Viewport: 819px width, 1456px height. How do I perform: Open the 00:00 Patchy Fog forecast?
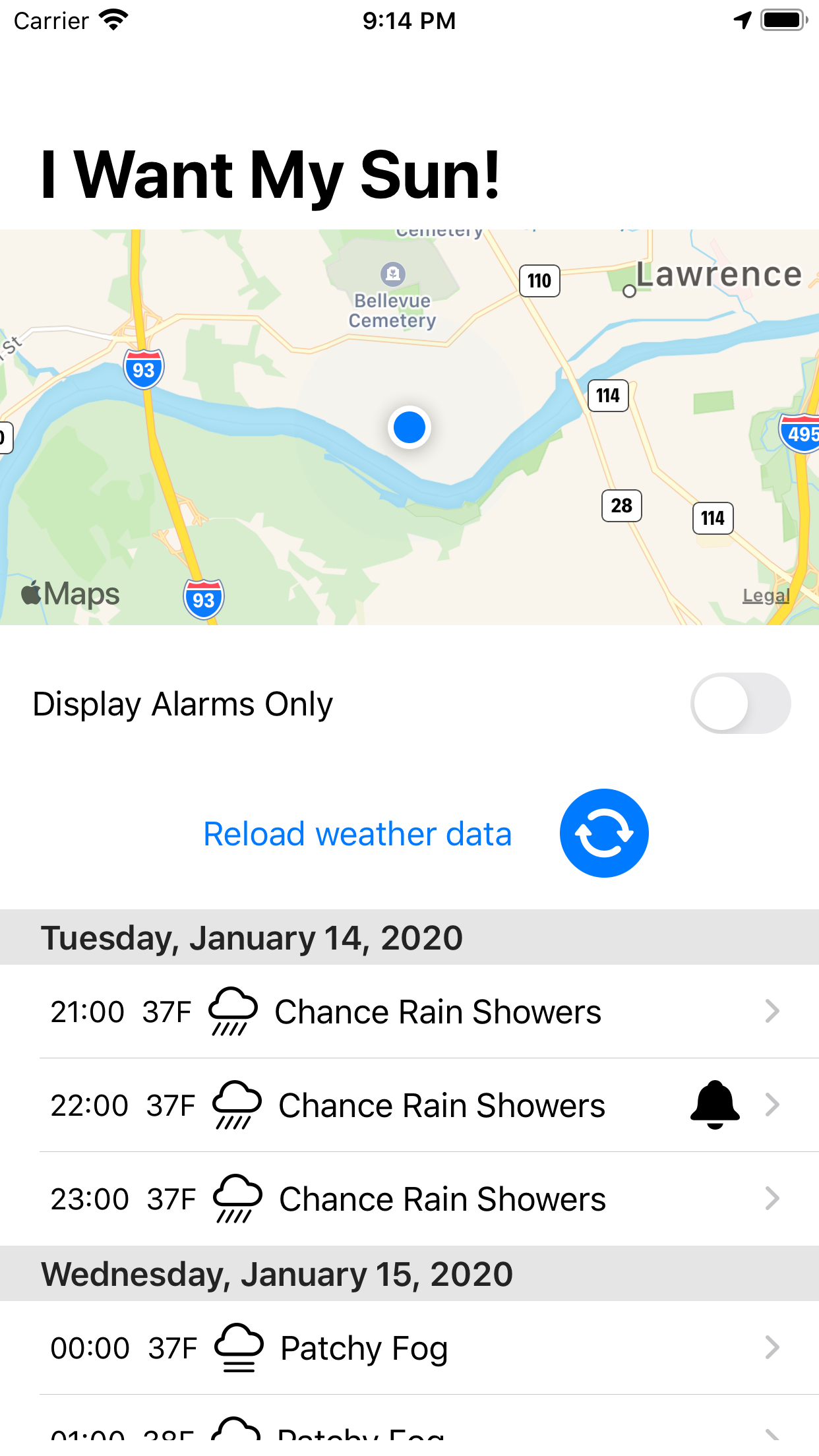click(x=409, y=1348)
